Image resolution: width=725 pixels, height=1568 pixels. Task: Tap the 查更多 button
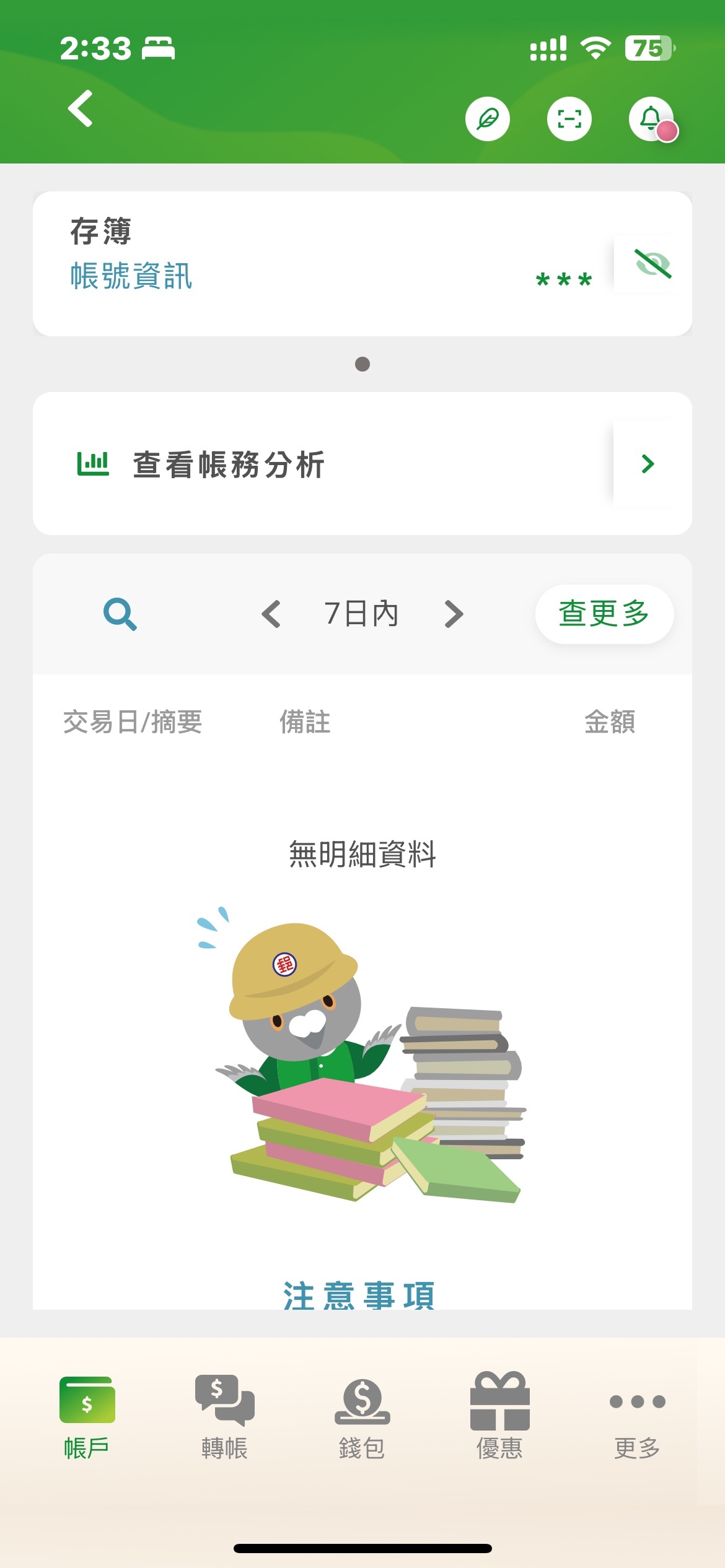[x=604, y=614]
